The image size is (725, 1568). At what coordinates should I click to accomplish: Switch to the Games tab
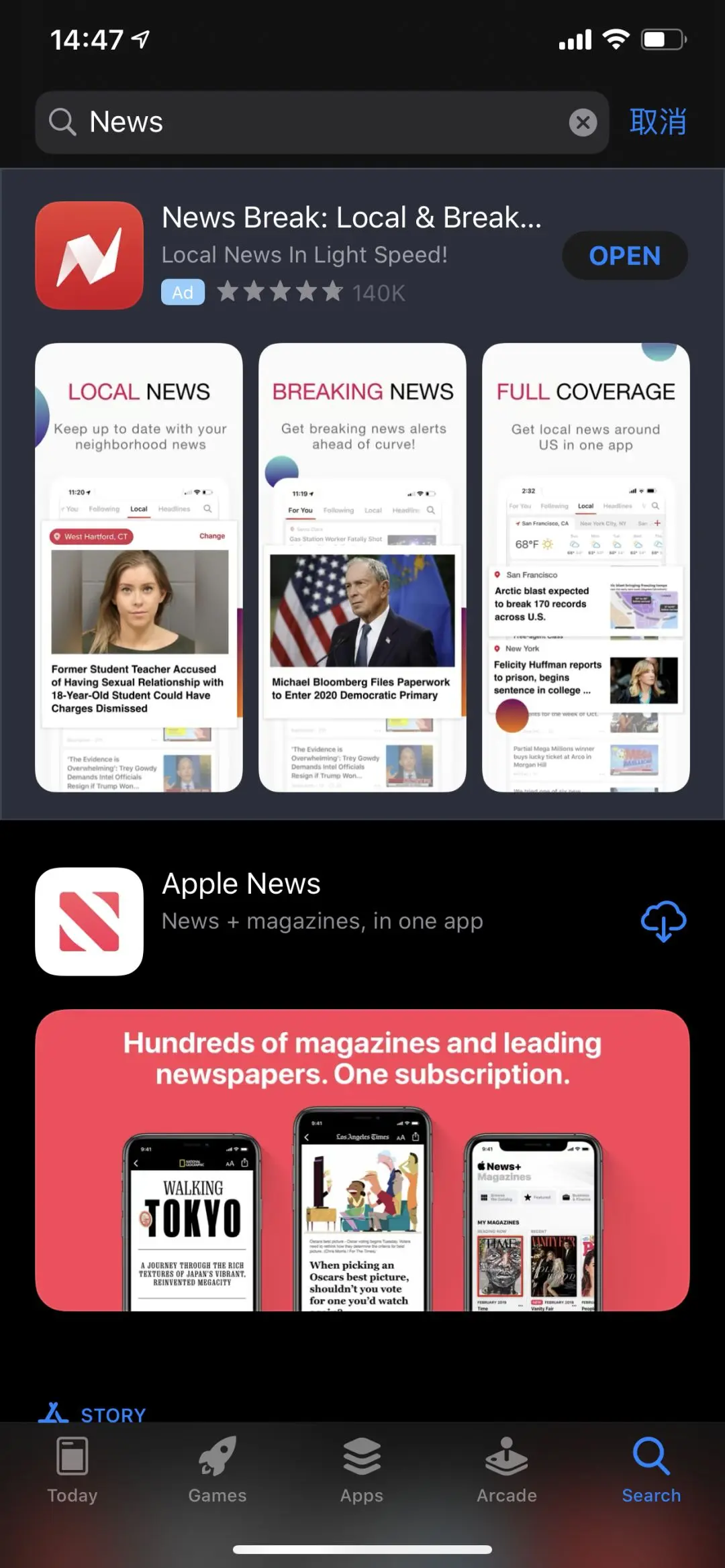(217, 1469)
